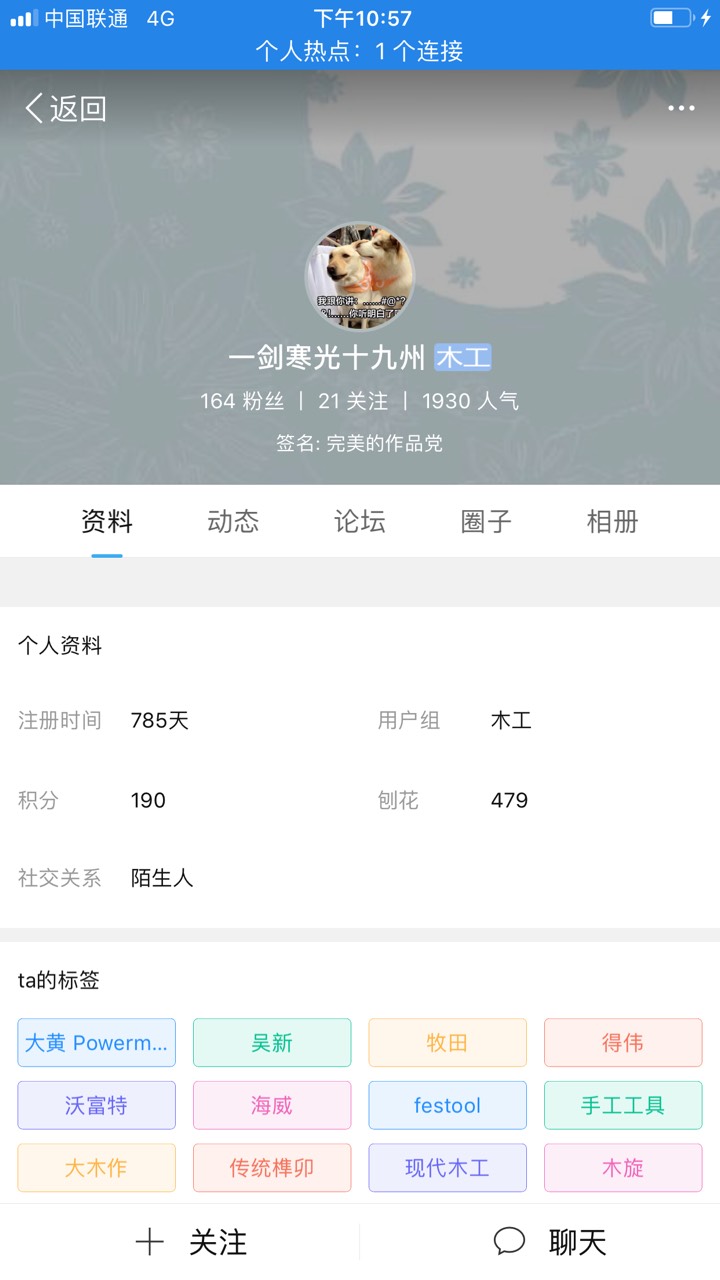Tap the 大黄 Powerm... tag
Image resolution: width=720 pixels, height=1280 pixels.
(97, 1043)
